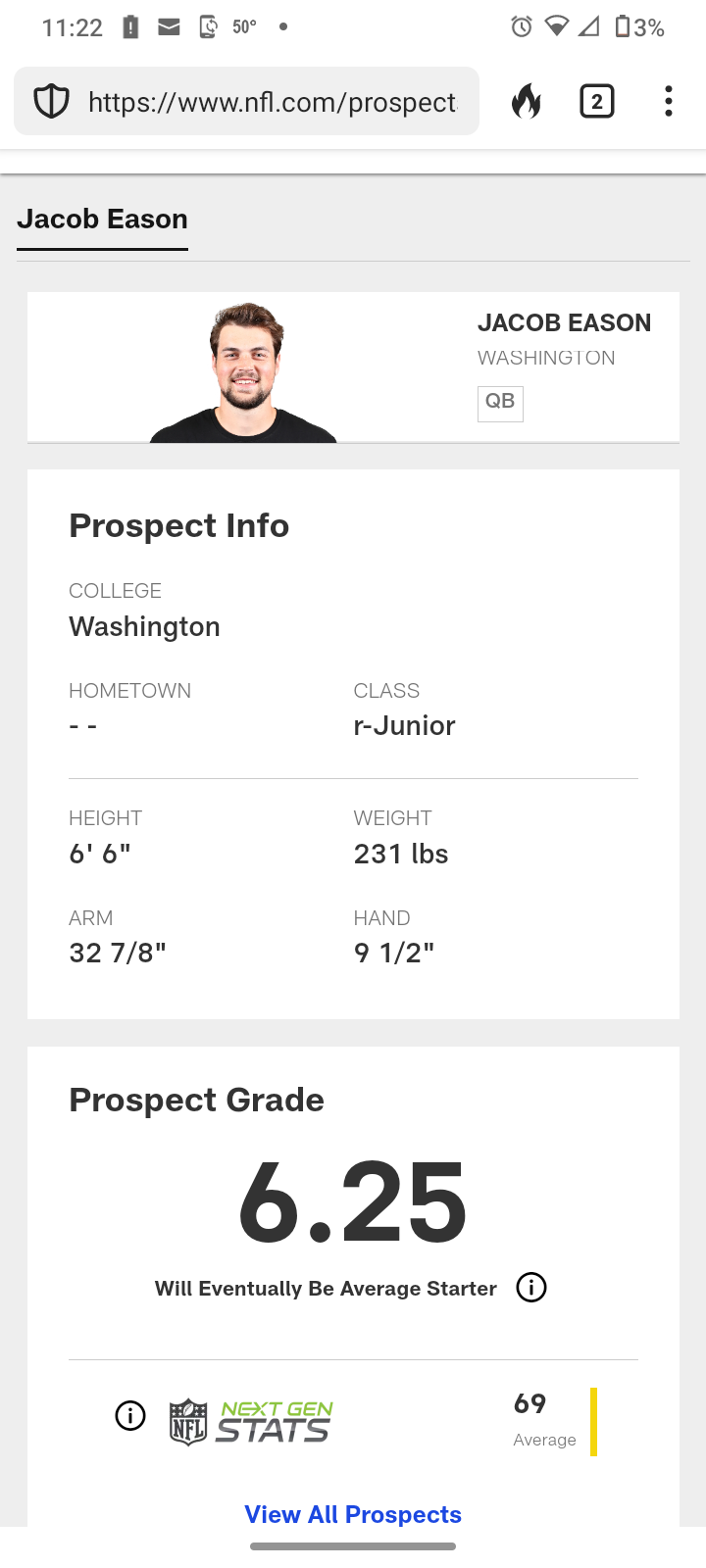Viewport: 706px width, 1568px height.
Task: Tap the flame clear-data icon
Action: (527, 101)
